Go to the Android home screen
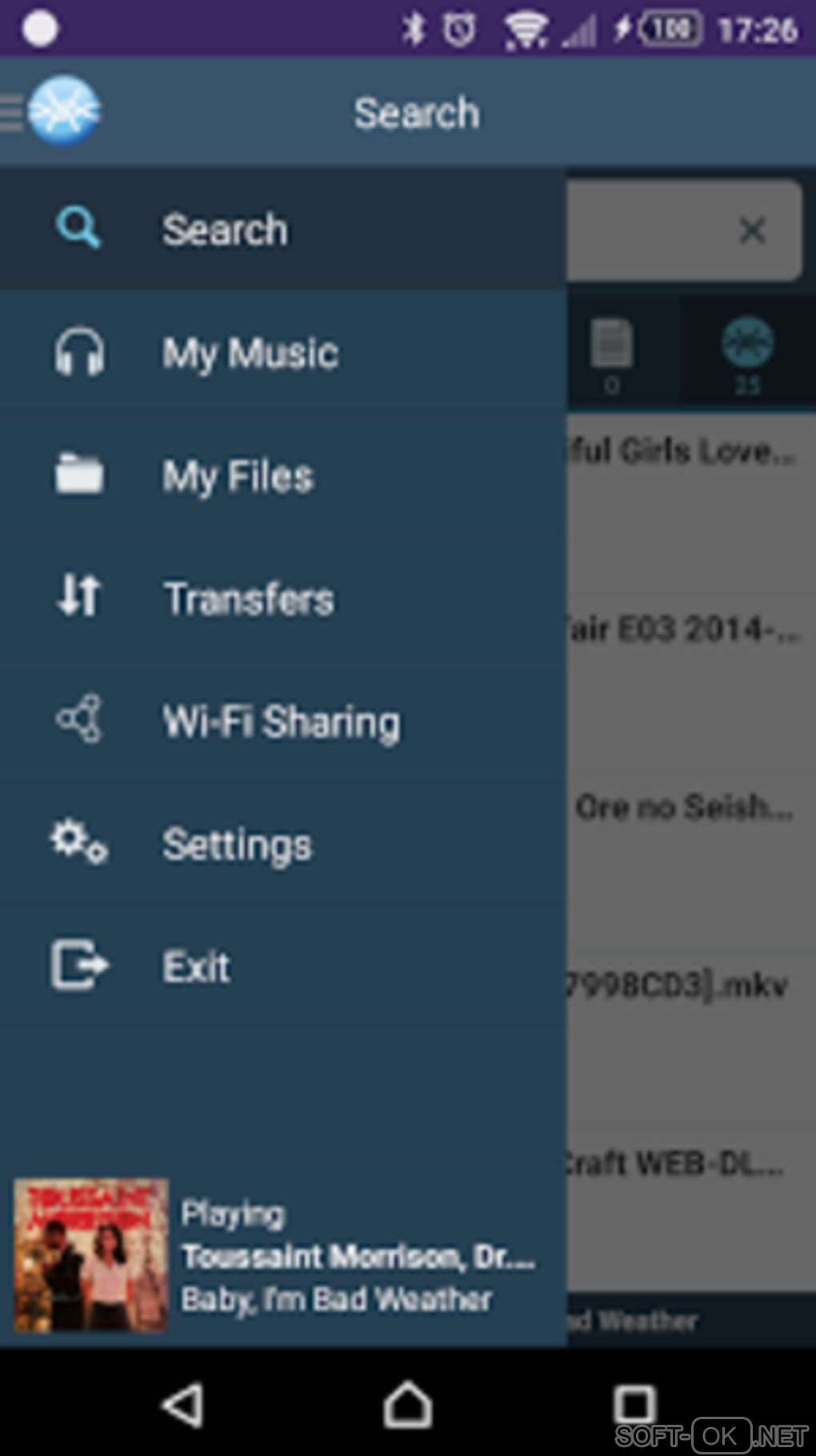The height and width of the screenshot is (1456, 816). click(x=408, y=1405)
